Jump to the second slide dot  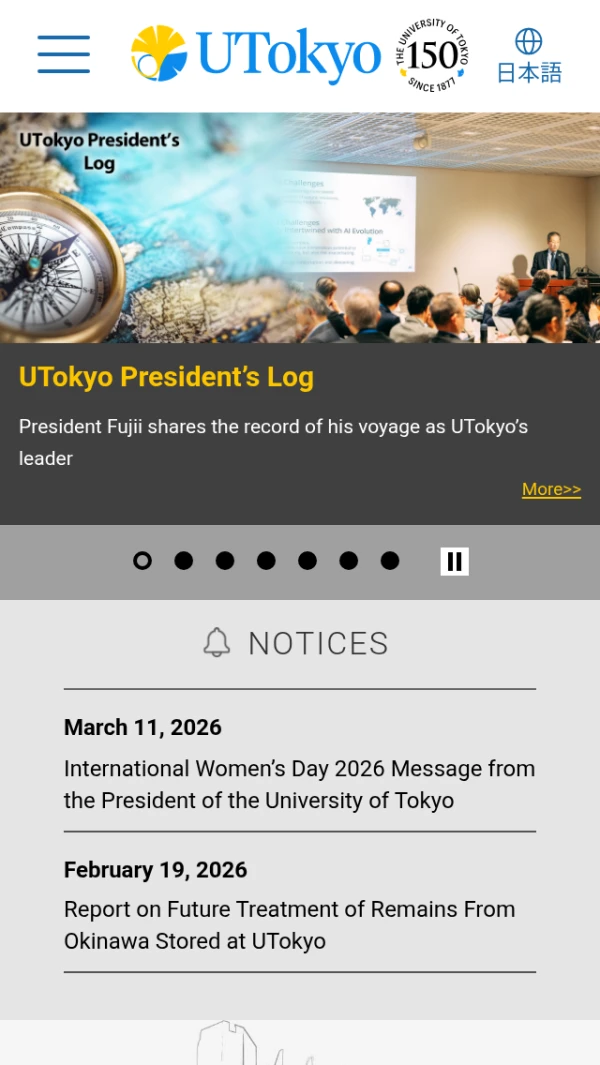pyautogui.click(x=184, y=561)
